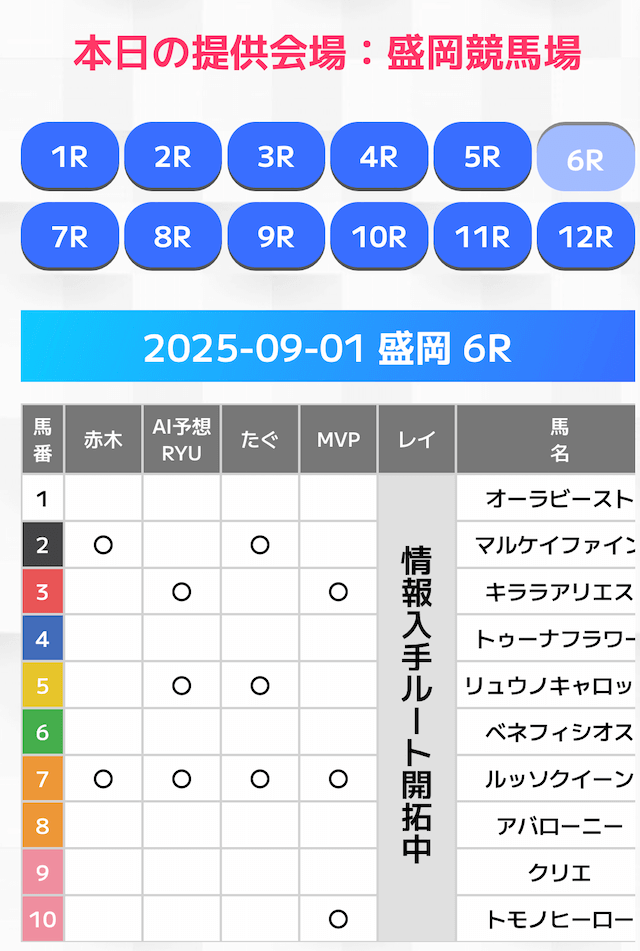This screenshot has height=951, width=640.
Task: Open the 3R race predictions
Action: click(x=276, y=156)
